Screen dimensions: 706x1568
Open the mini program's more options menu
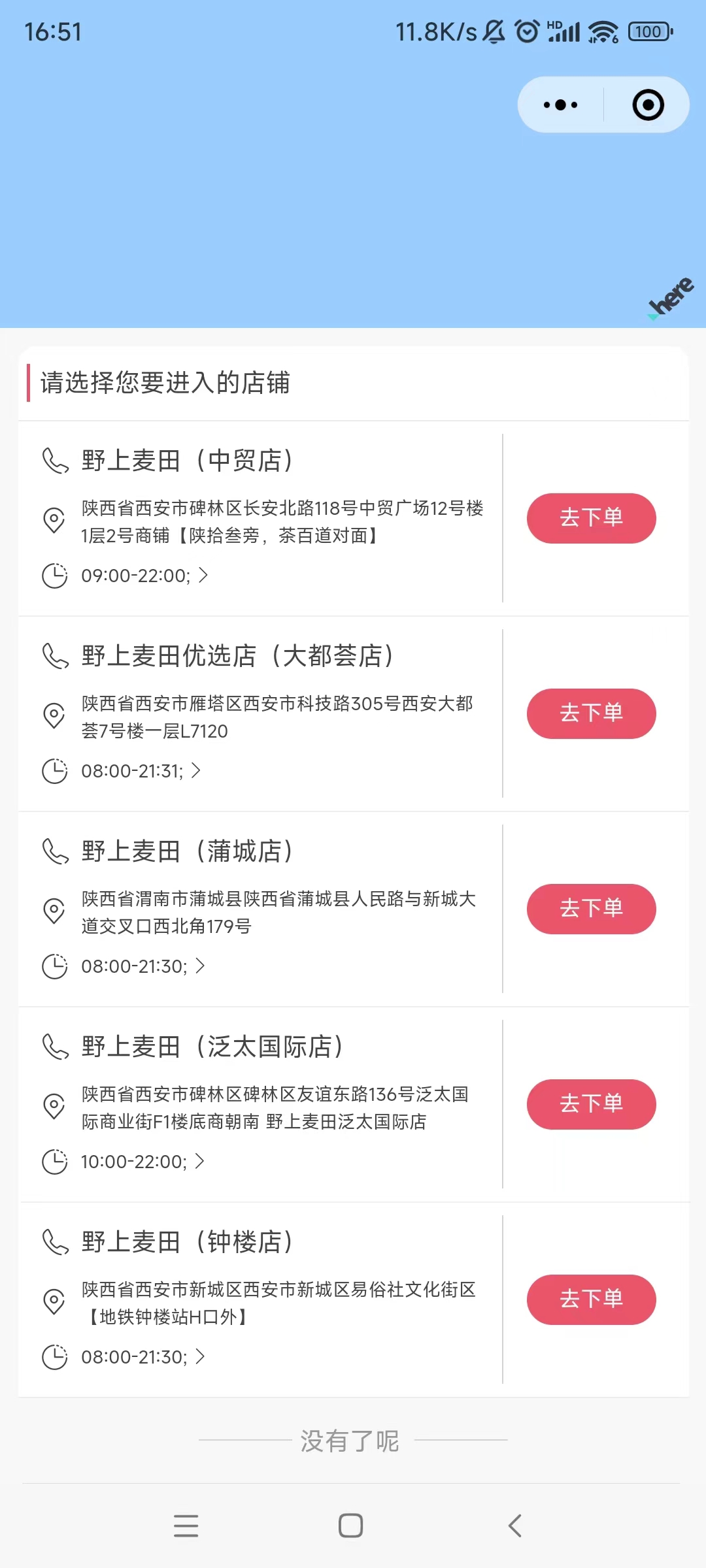pyautogui.click(x=561, y=105)
